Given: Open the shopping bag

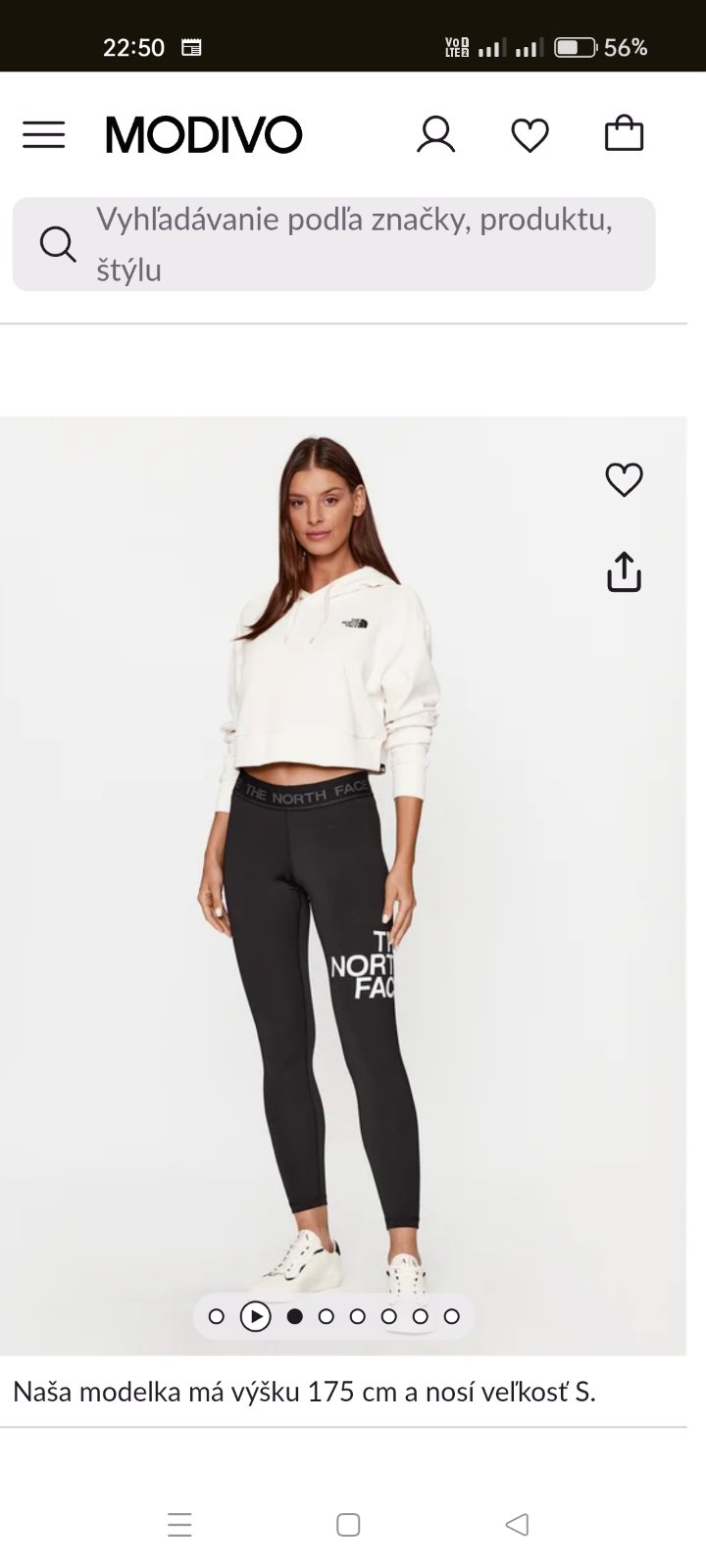Looking at the screenshot, I should pyautogui.click(x=624, y=134).
